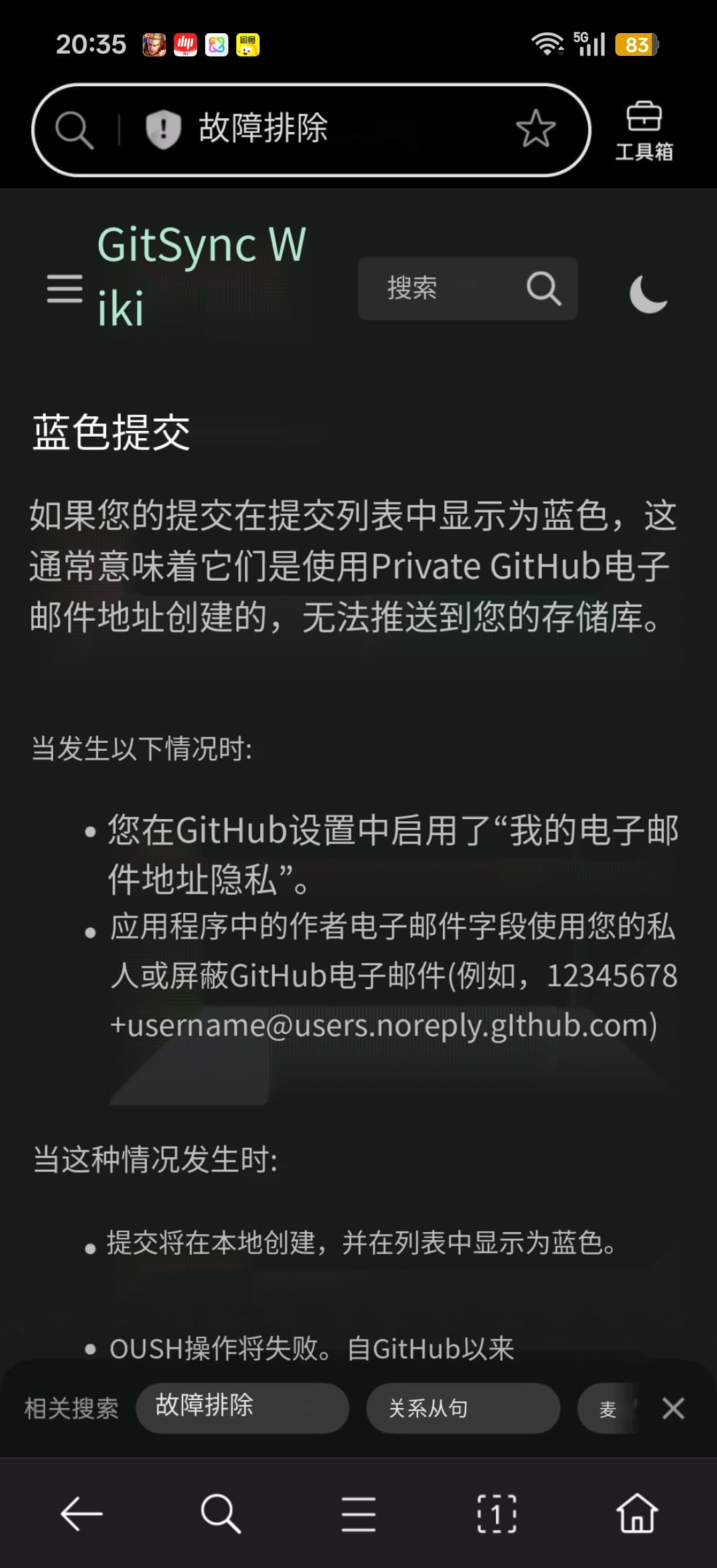The image size is (717, 1568).
Task: Select the 关系从句 related search chip
Action: [463, 1408]
